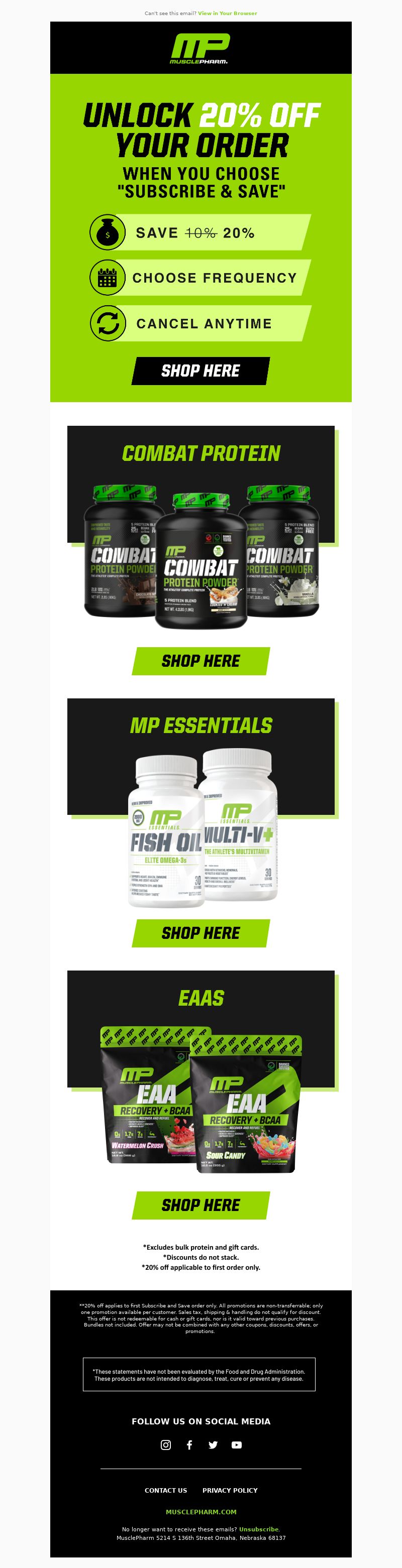Tap SHOP HERE under MP Essentials

tap(200, 933)
